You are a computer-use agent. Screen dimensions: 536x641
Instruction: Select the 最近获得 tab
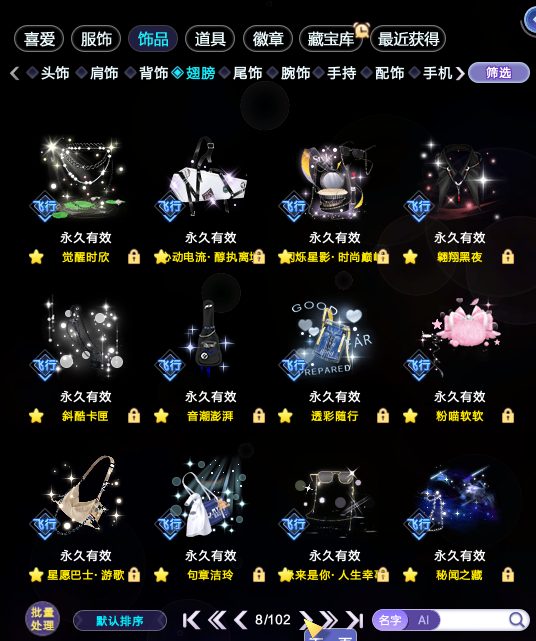click(408, 39)
